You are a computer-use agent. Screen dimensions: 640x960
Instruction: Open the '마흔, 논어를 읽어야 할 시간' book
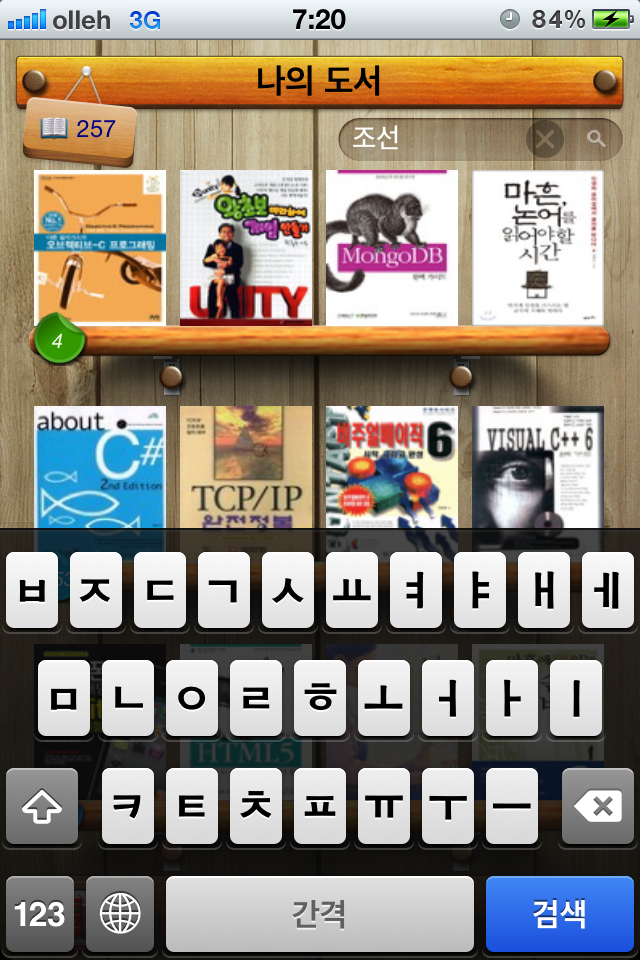point(538,247)
